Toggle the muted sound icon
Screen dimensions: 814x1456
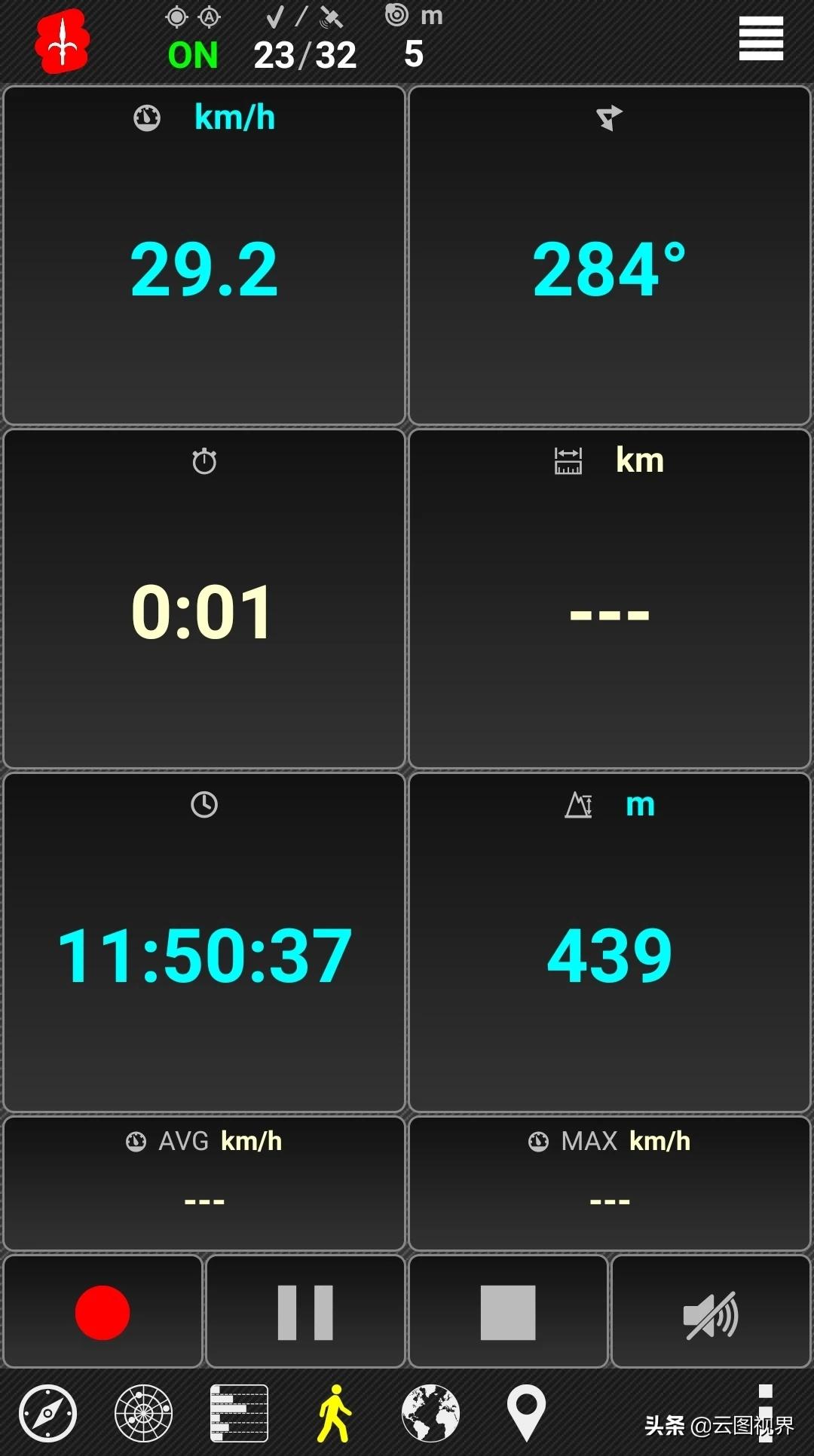pos(711,1311)
